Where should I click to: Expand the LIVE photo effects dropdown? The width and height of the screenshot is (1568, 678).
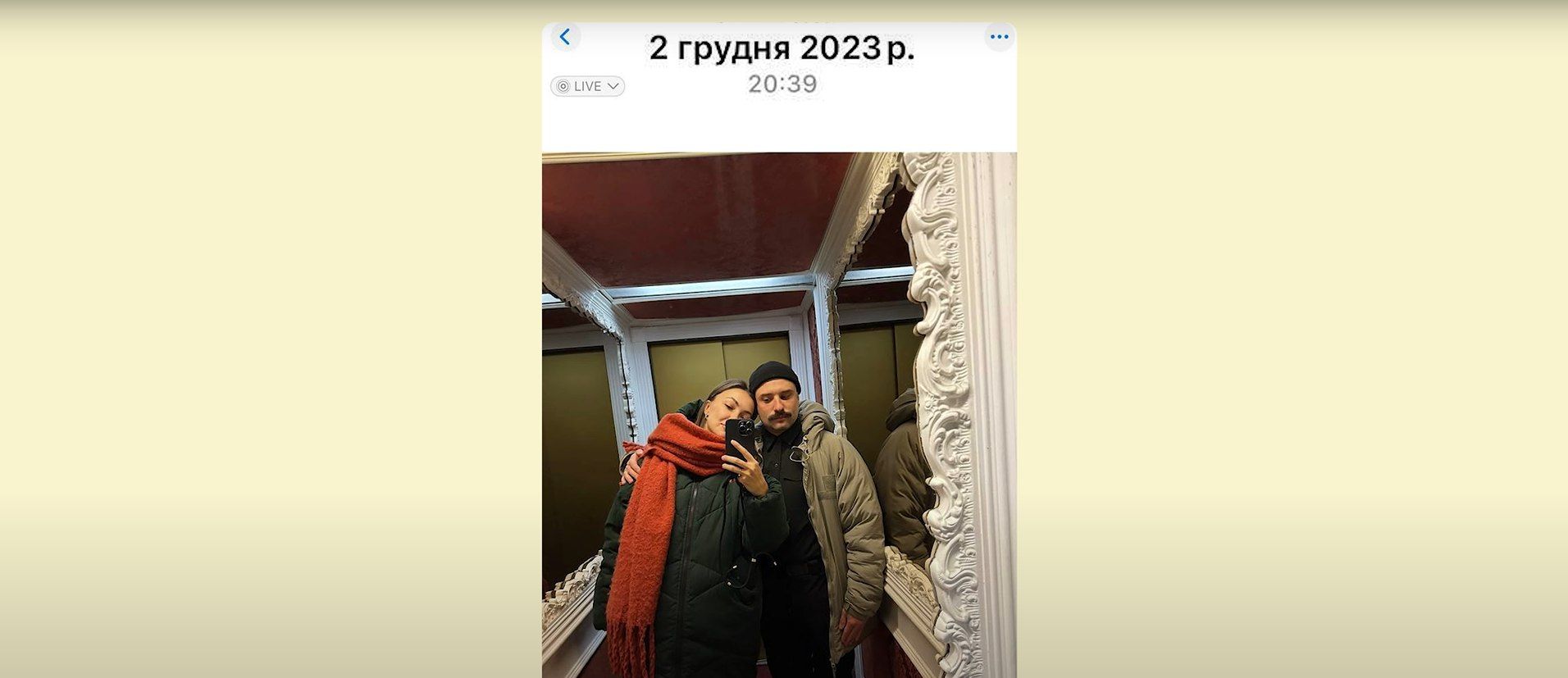pyautogui.click(x=587, y=86)
